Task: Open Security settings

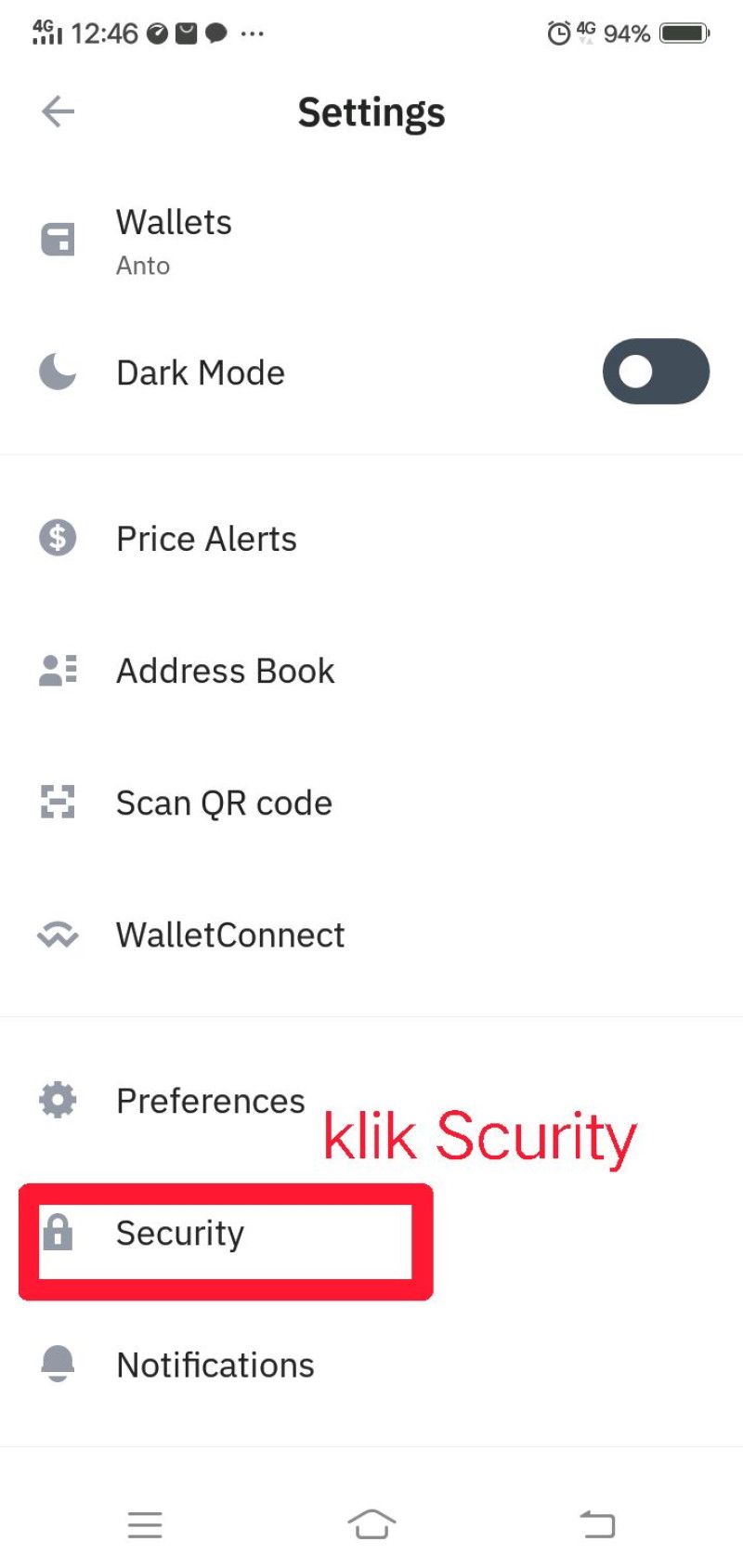Action: (x=371, y=1233)
